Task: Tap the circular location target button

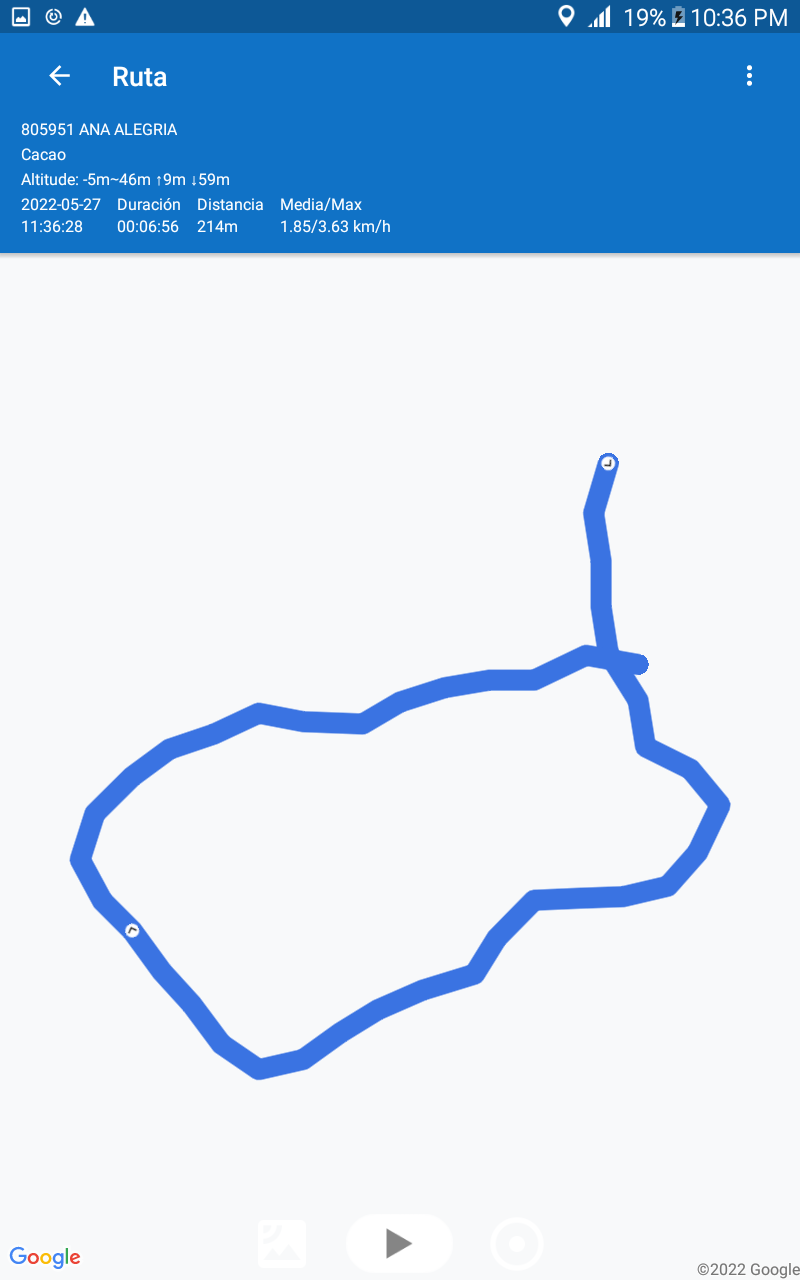Action: point(517,1244)
